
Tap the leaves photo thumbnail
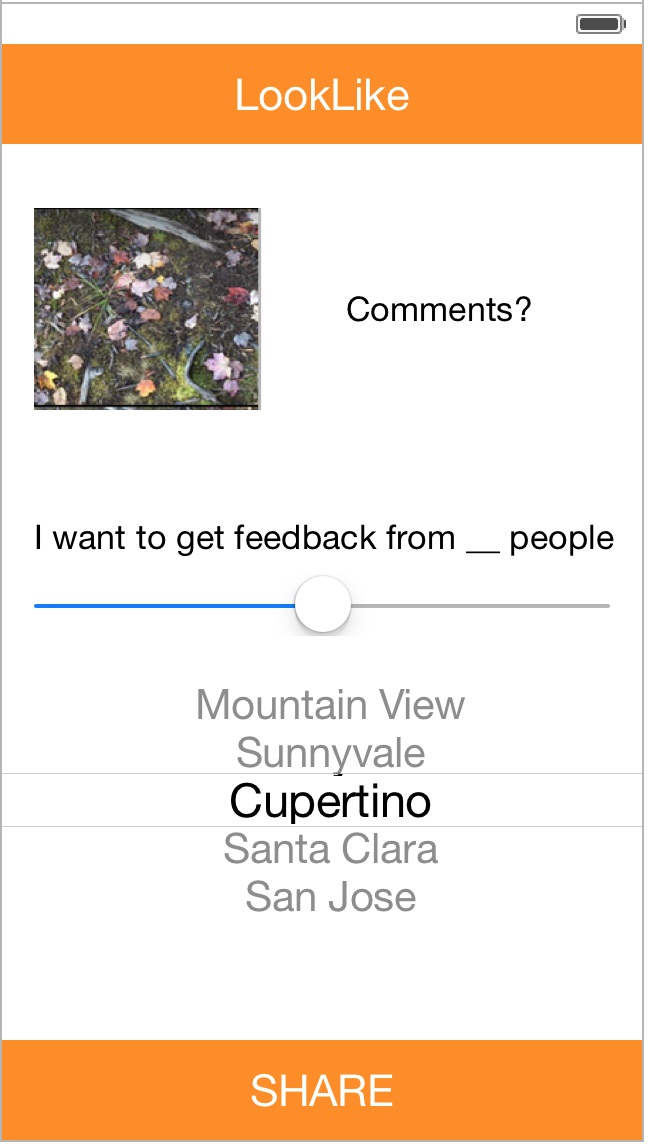[x=147, y=309]
